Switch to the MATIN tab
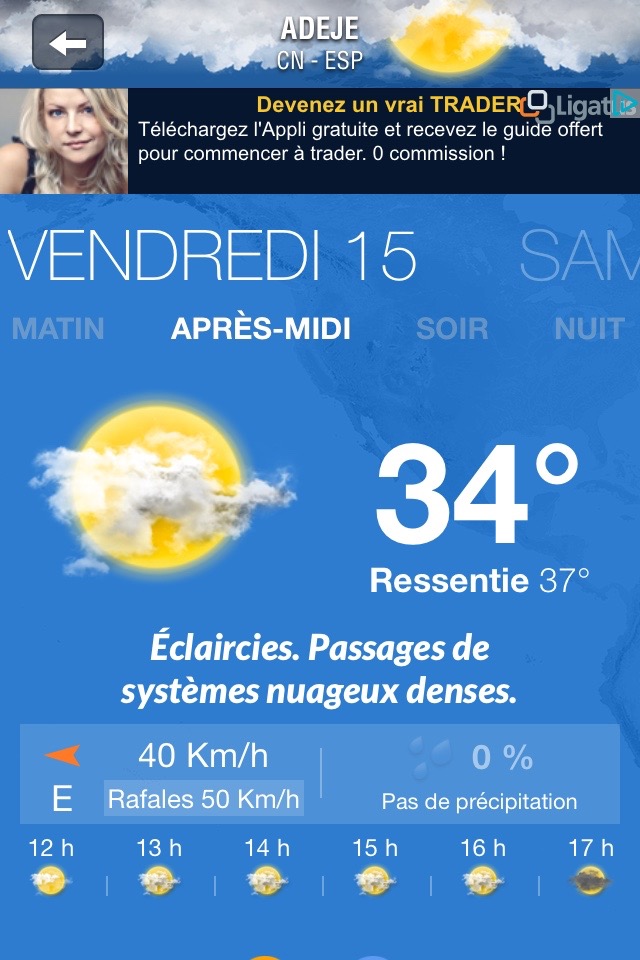The width and height of the screenshot is (640, 960). pyautogui.click(x=58, y=329)
